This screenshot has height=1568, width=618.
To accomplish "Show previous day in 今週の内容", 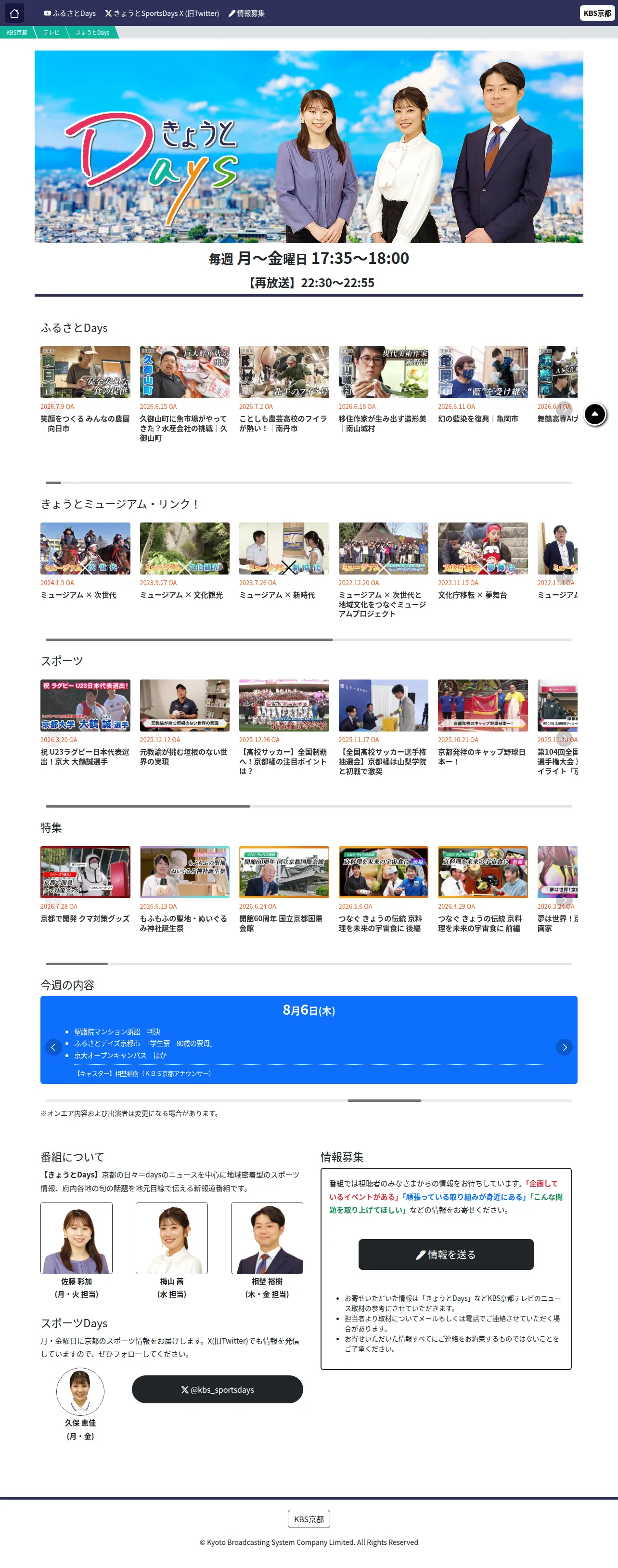I will click(53, 1047).
